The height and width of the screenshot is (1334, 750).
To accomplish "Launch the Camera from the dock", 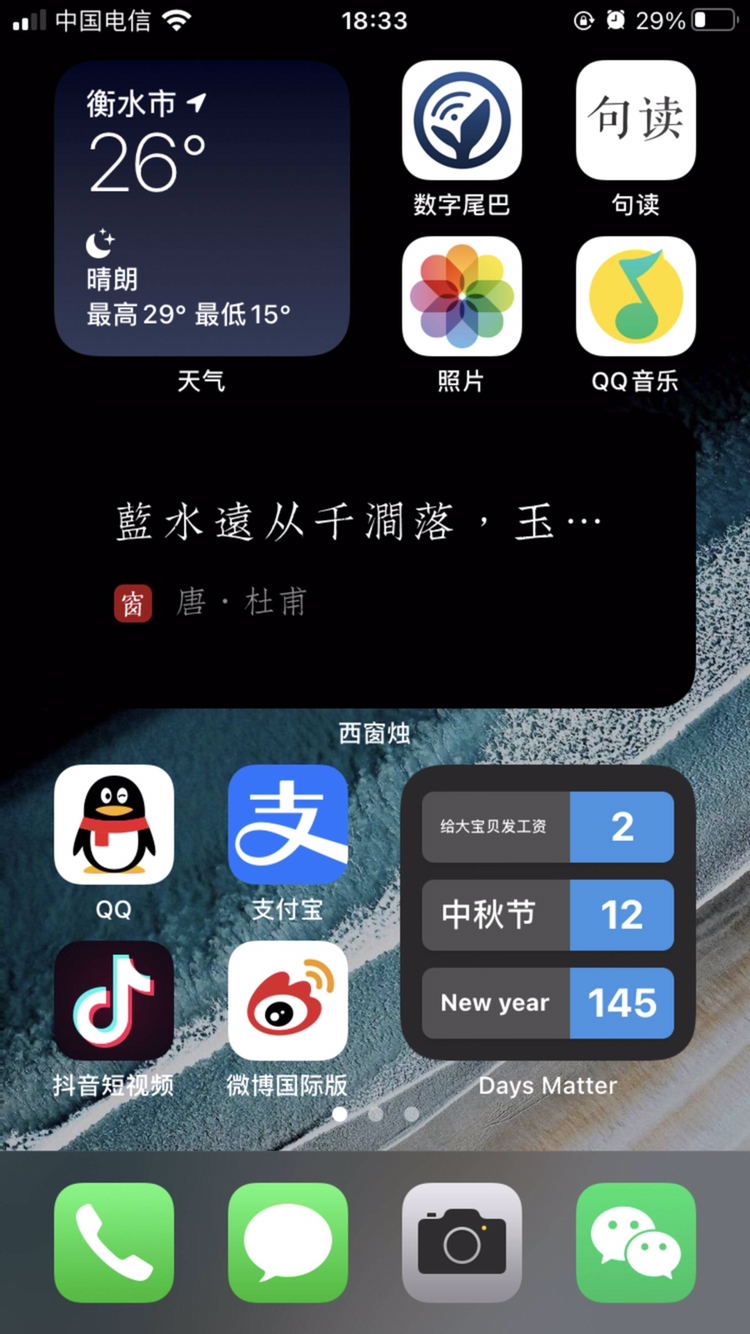I will click(x=461, y=1242).
